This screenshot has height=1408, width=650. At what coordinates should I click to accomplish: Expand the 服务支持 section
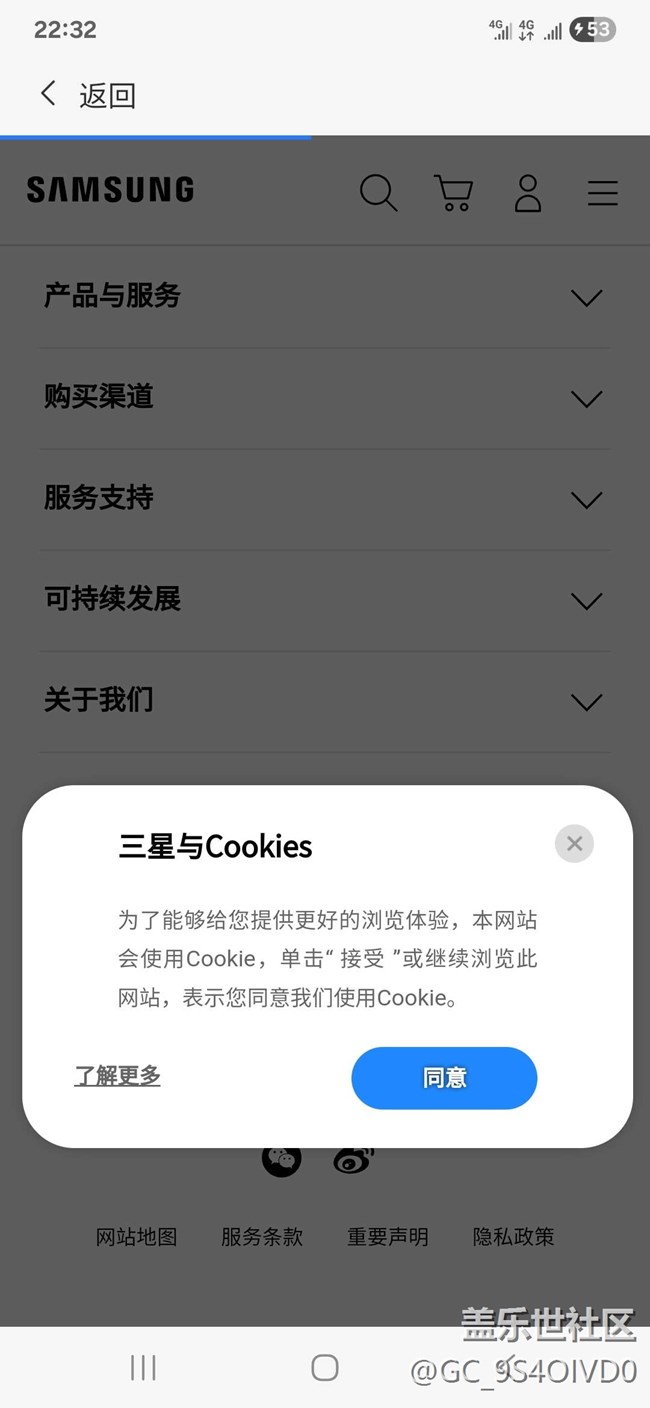point(325,499)
